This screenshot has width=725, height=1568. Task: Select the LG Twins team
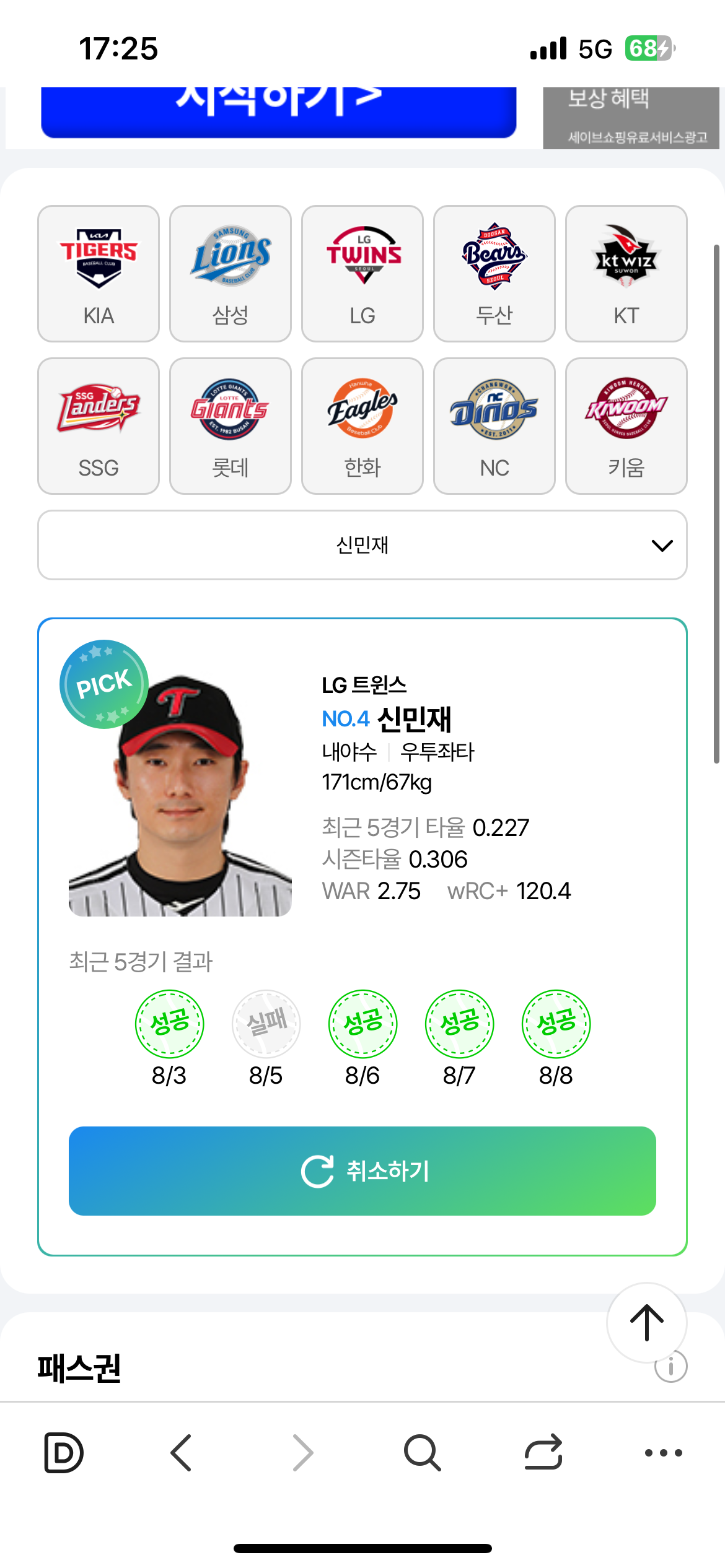[362, 273]
